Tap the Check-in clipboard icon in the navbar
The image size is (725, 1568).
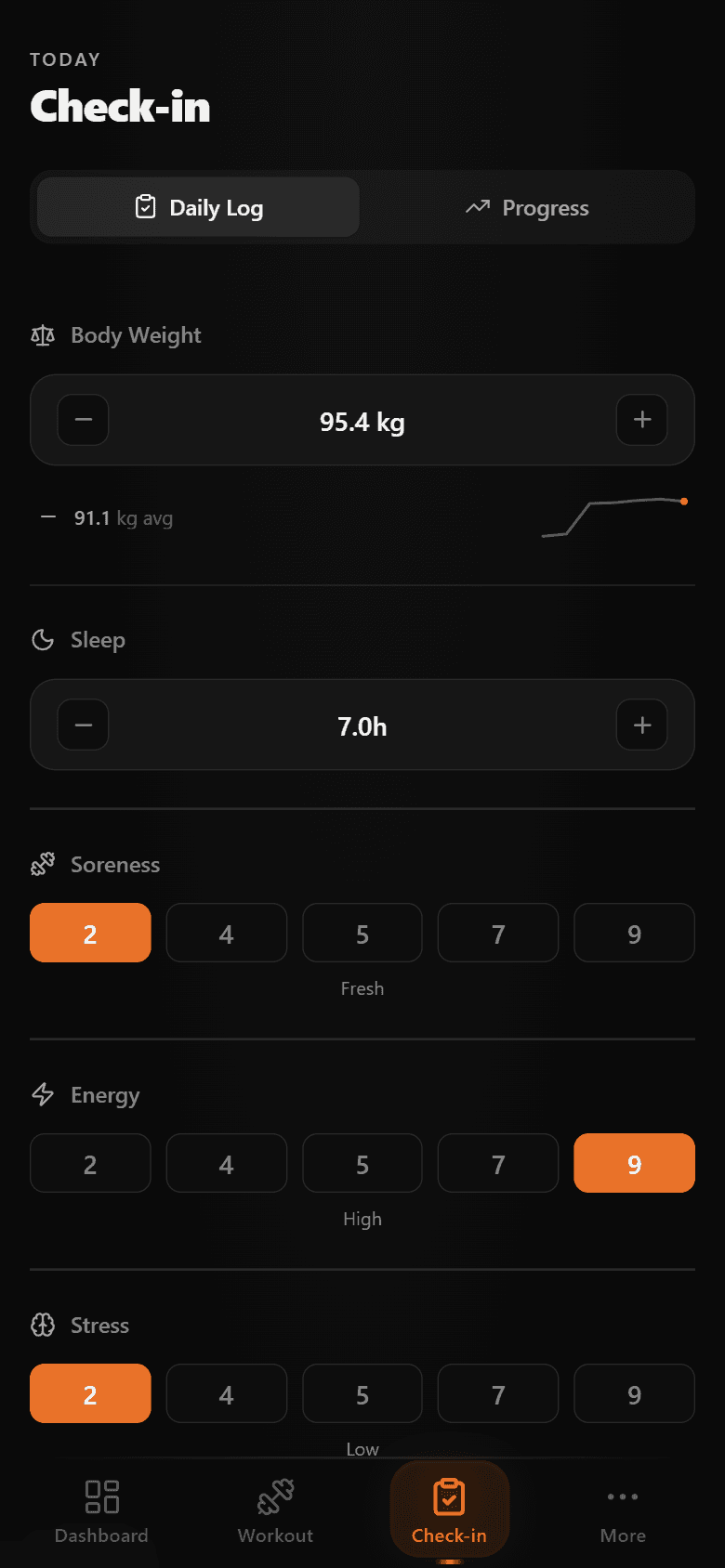pos(449,1490)
